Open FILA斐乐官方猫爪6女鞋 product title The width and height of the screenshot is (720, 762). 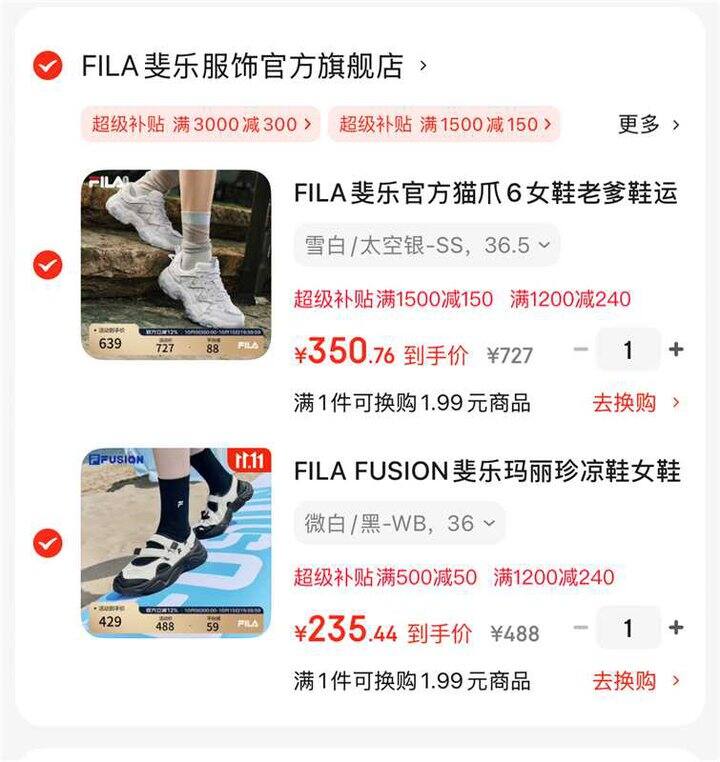click(486, 193)
